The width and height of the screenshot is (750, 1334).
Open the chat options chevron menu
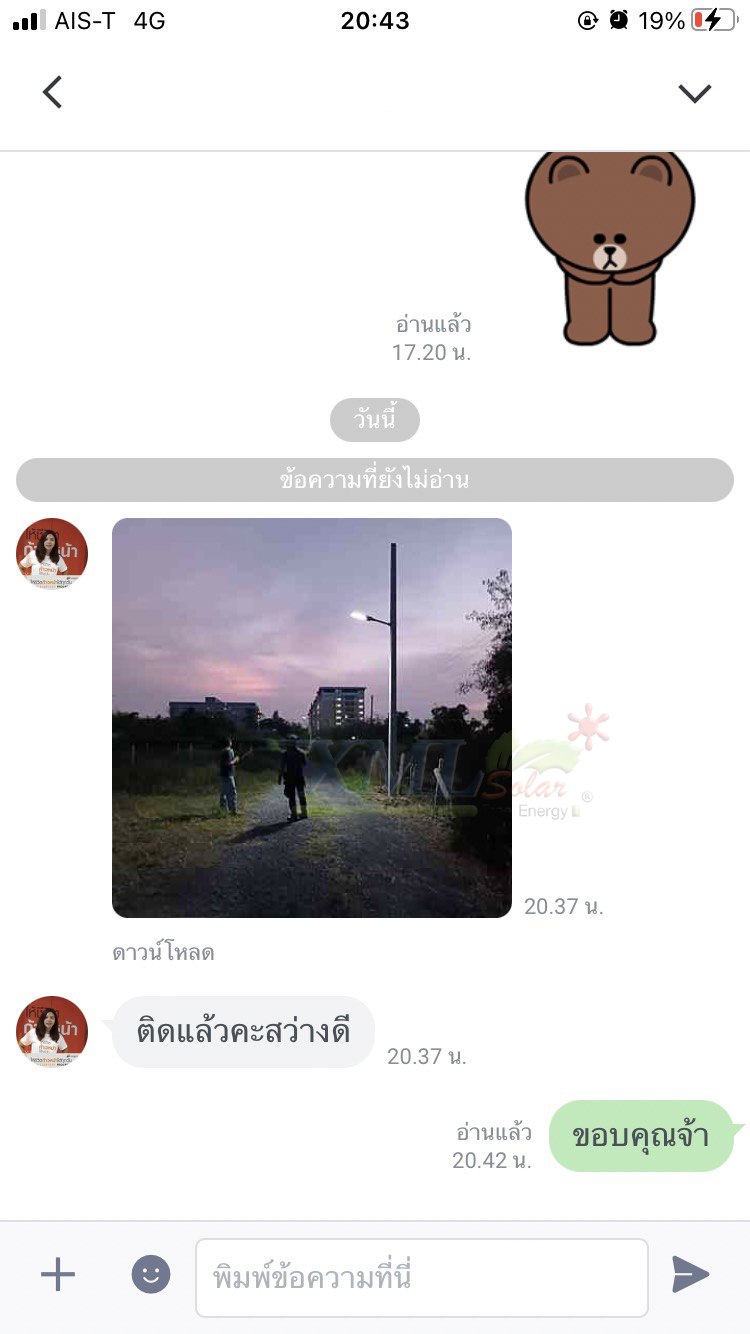[x=694, y=93]
